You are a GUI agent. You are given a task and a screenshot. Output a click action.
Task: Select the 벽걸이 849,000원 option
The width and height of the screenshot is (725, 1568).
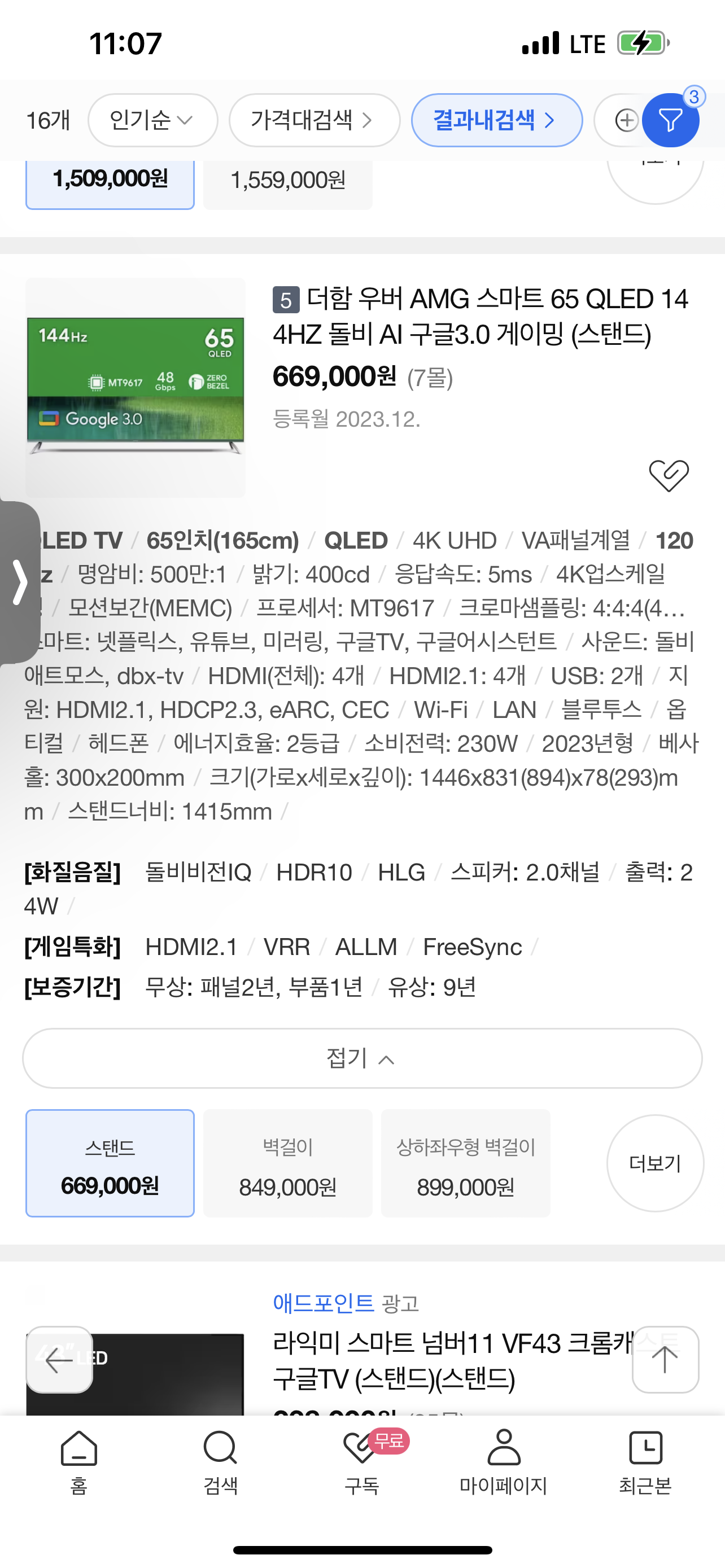pyautogui.click(x=287, y=1163)
